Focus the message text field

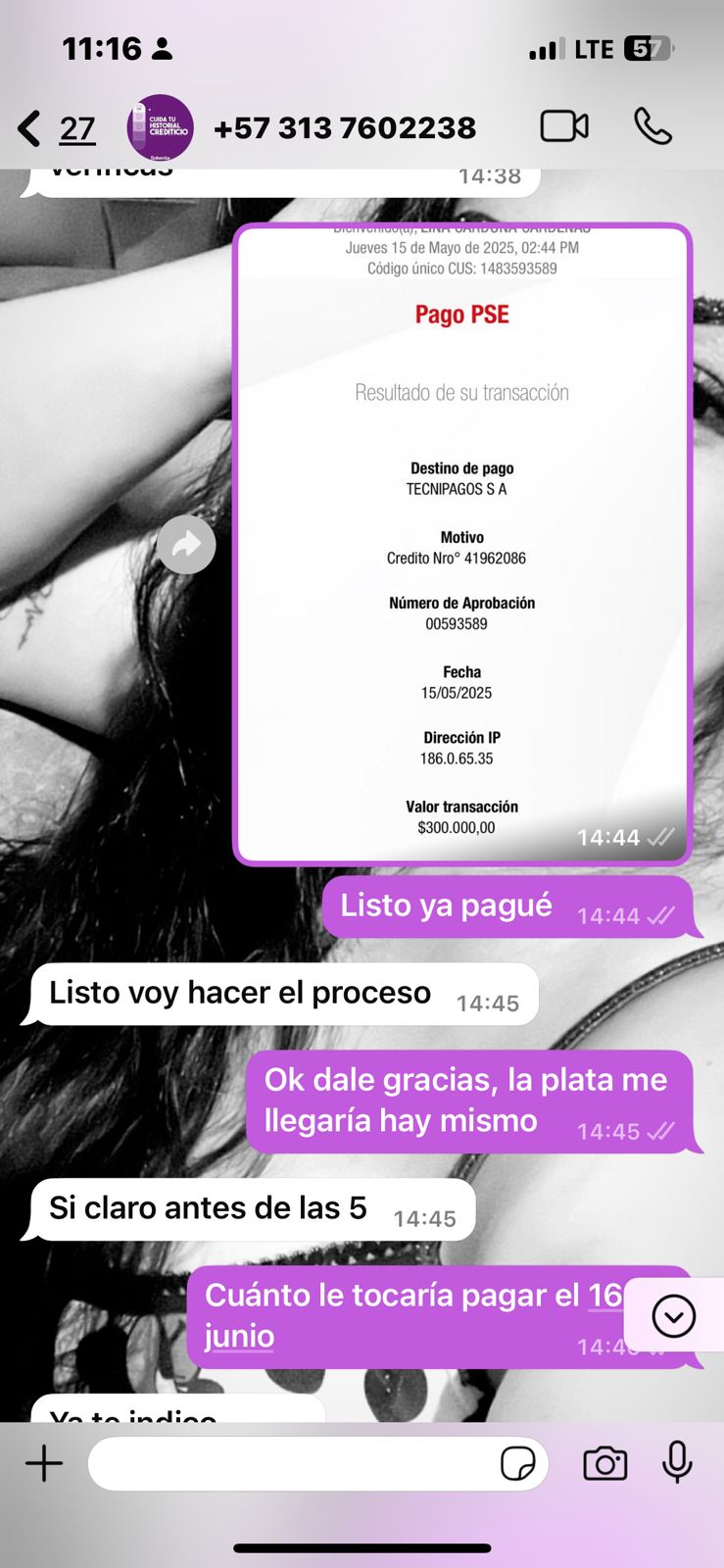point(294,1464)
